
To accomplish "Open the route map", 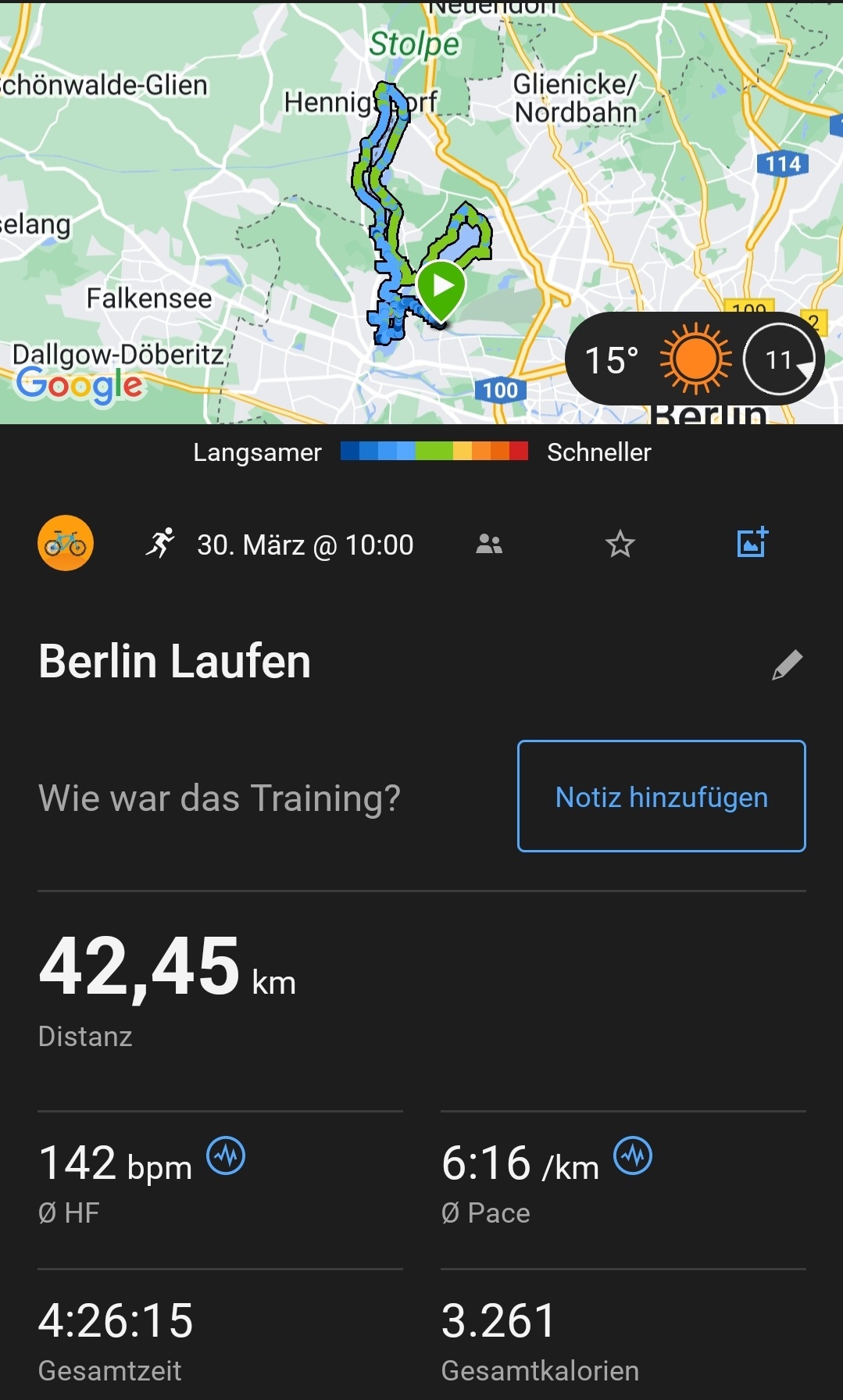I will [x=273, y=211].
